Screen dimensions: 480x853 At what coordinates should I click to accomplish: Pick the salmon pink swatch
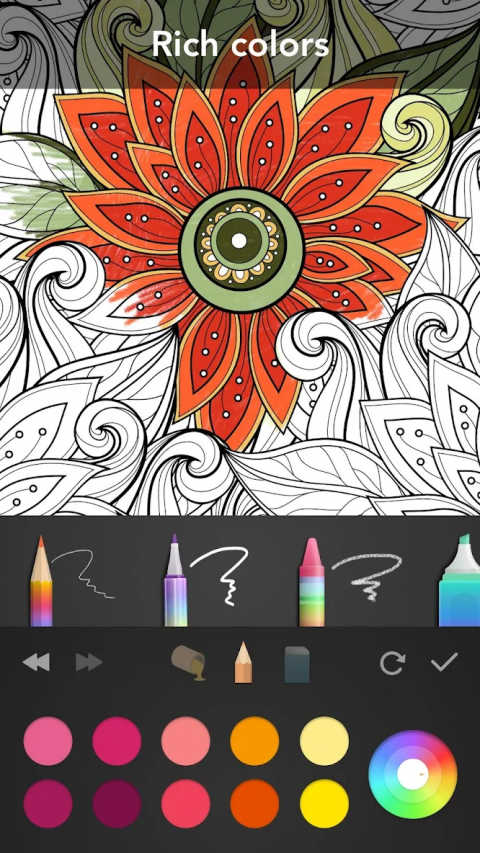pos(186,741)
